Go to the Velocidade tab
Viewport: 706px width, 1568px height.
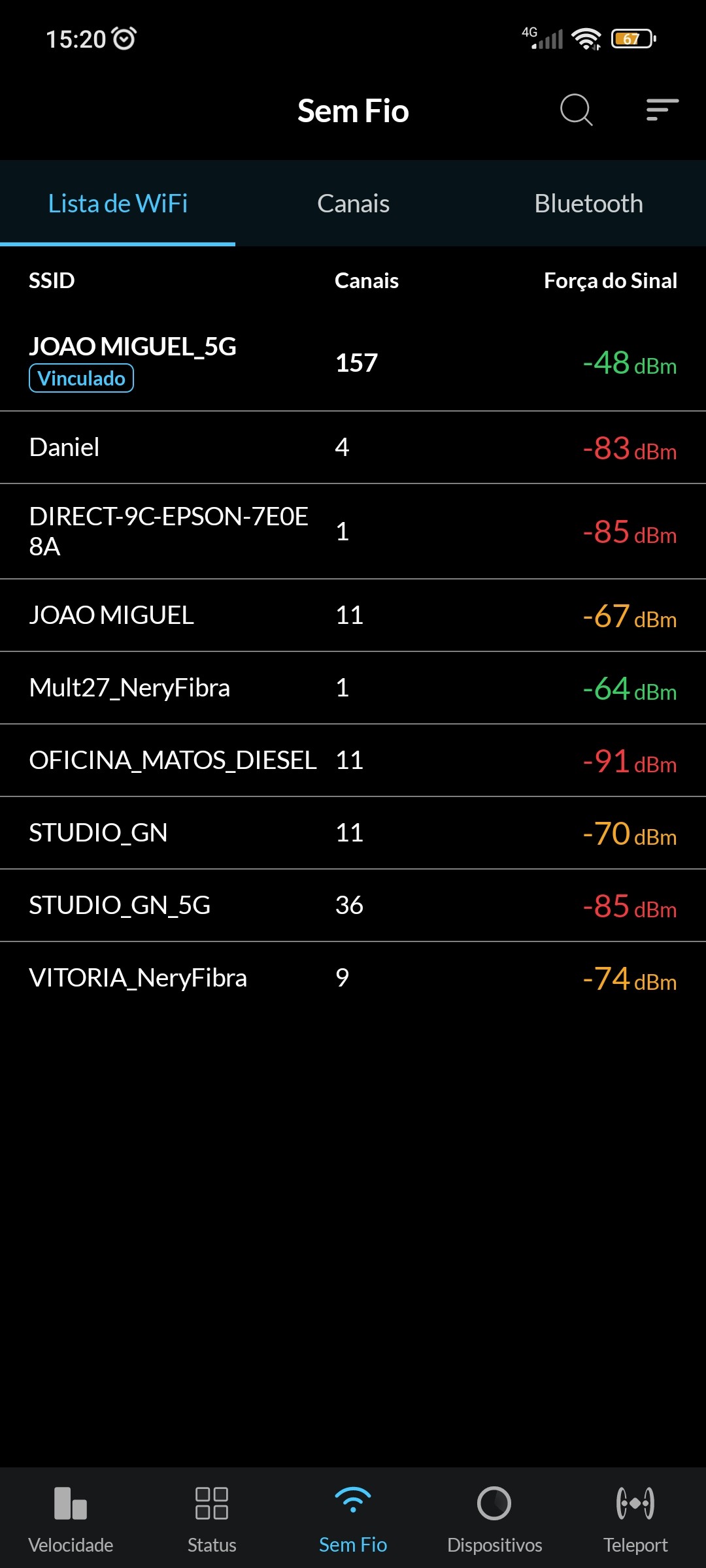point(71,1517)
